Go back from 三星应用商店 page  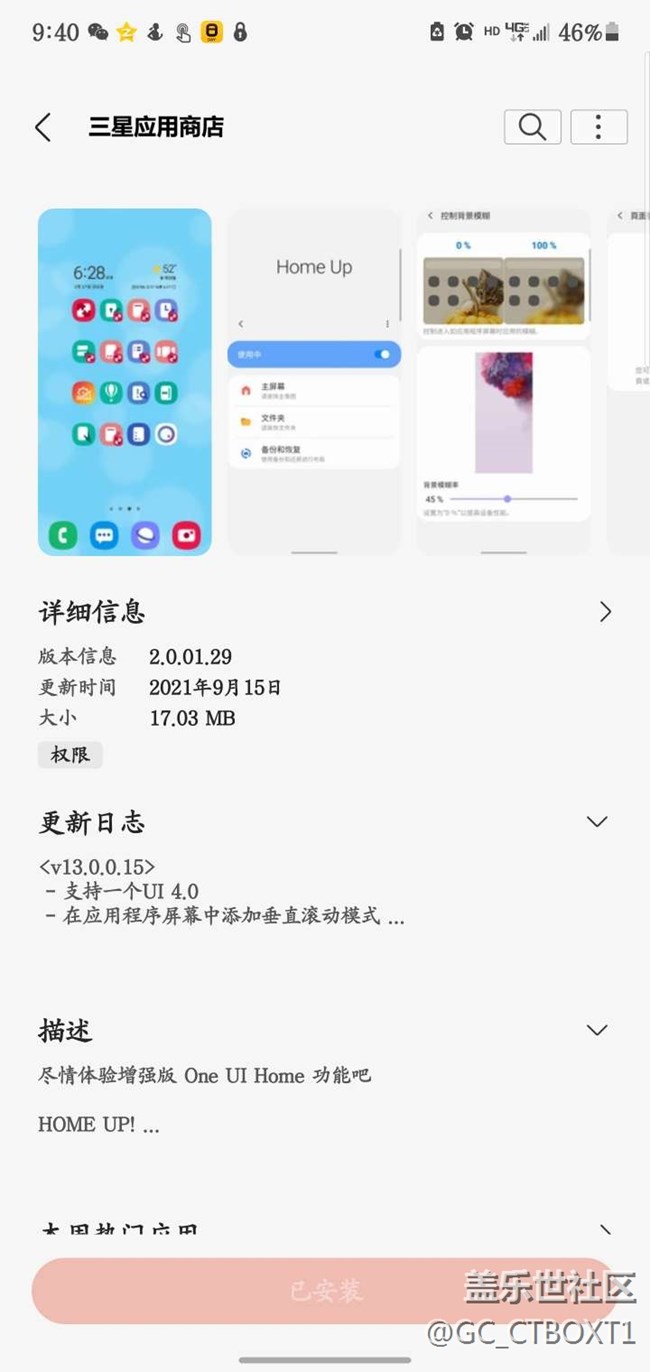coord(43,127)
